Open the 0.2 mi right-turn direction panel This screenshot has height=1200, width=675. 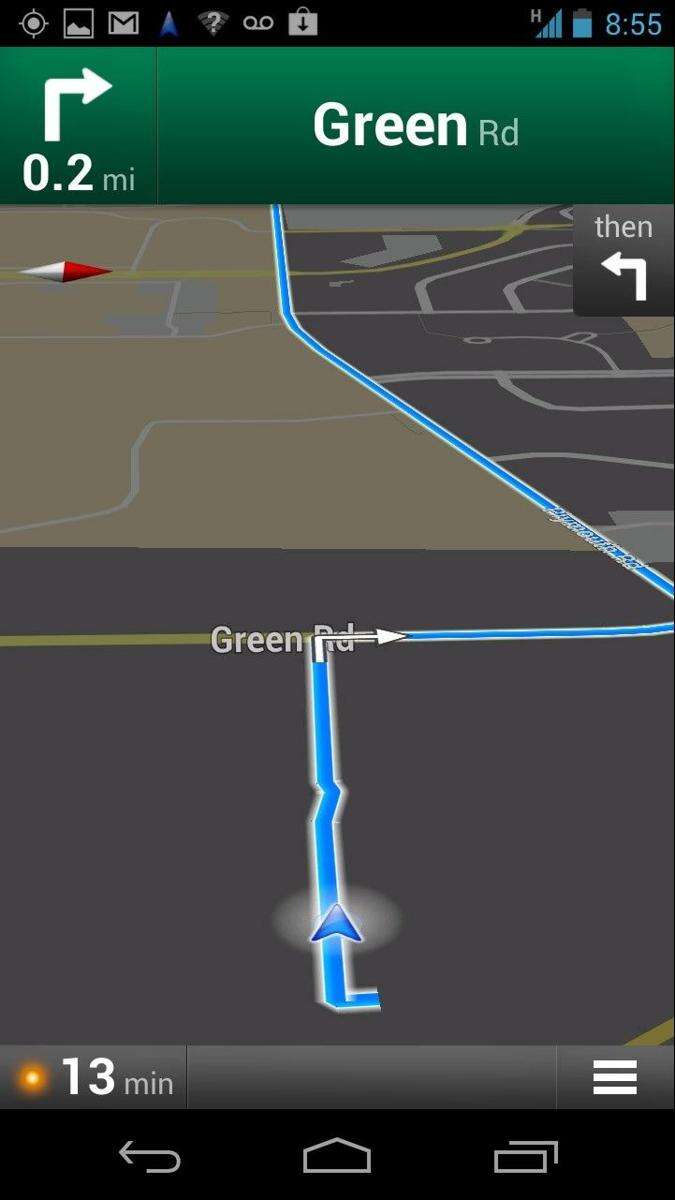click(78, 127)
